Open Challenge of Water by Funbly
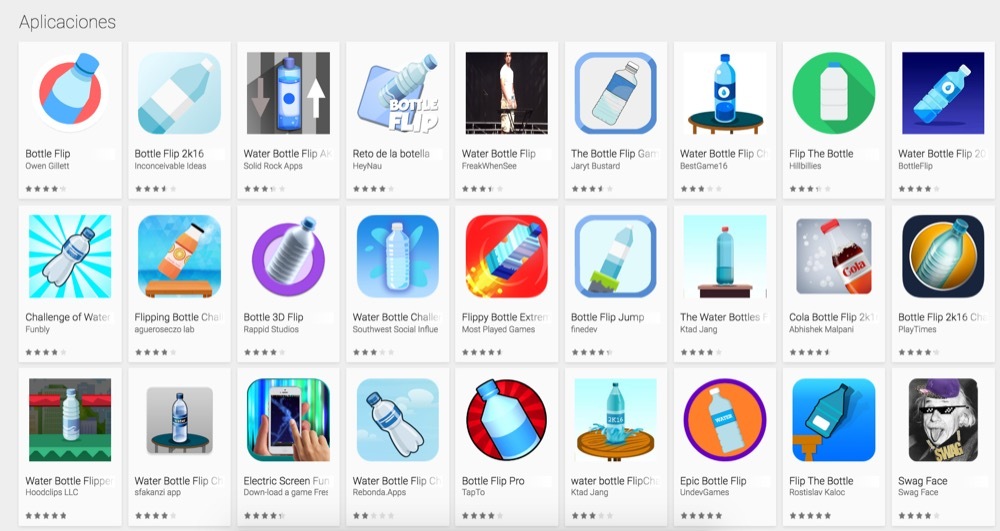 point(70,257)
